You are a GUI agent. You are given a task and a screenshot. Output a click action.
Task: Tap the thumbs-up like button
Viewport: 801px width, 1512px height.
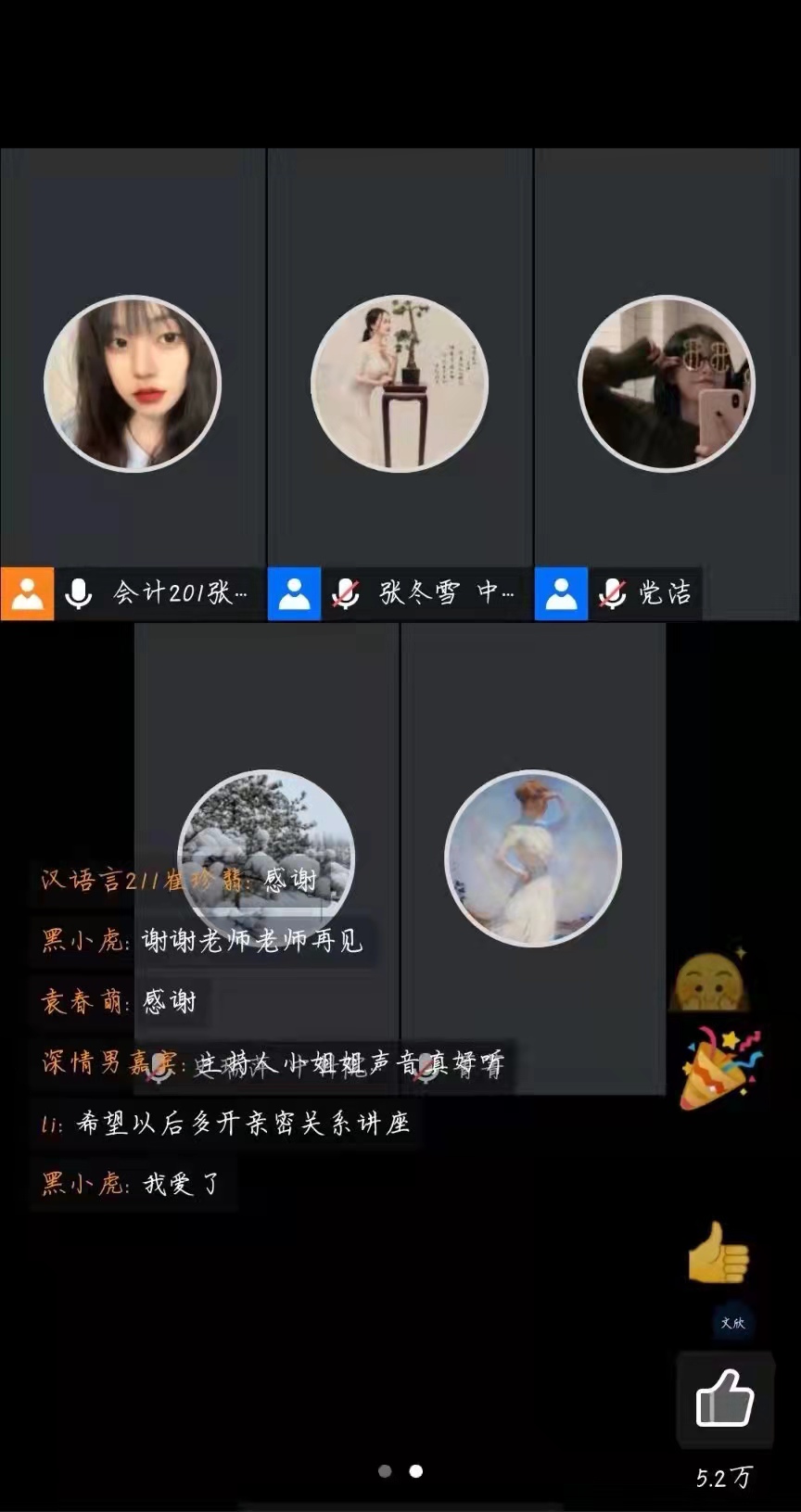click(x=724, y=1400)
